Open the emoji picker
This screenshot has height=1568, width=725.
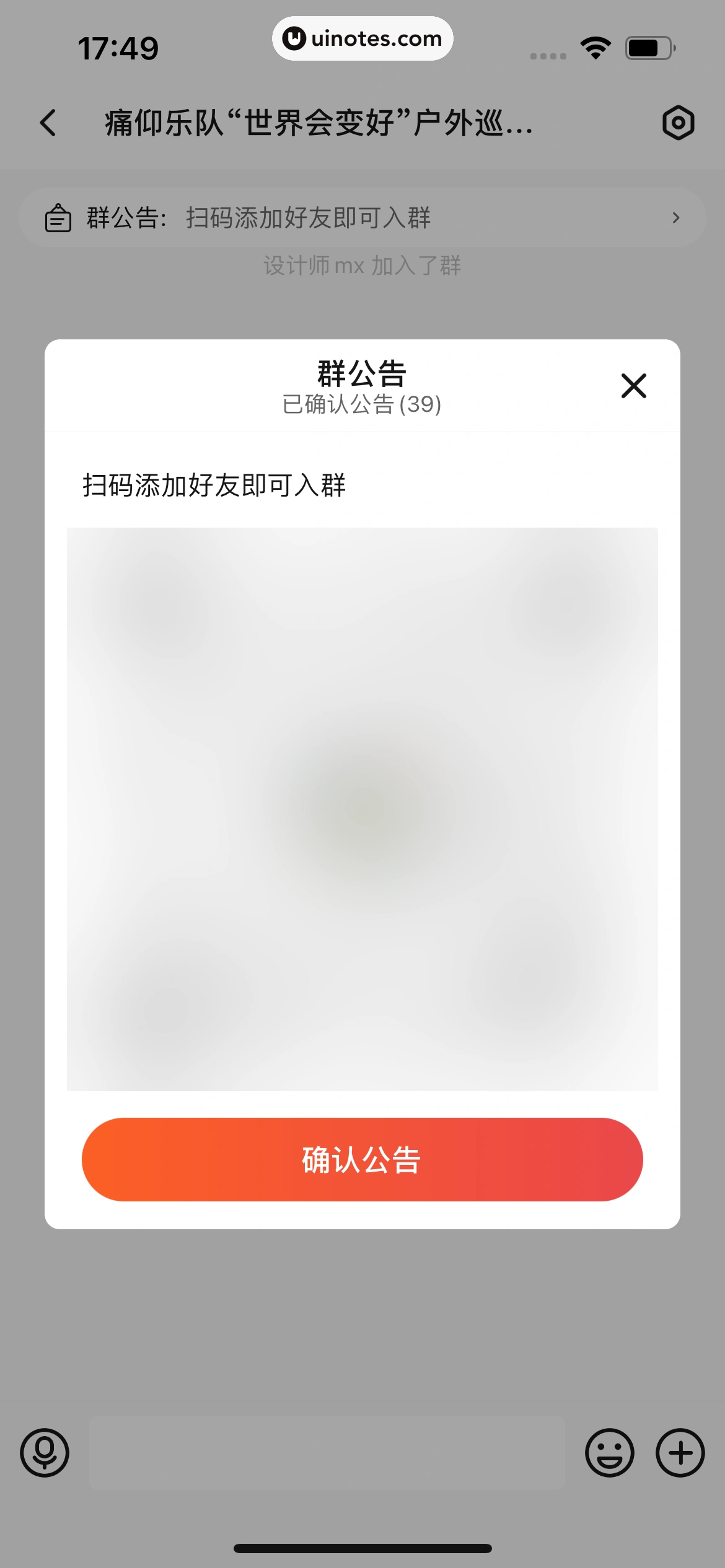point(610,1453)
